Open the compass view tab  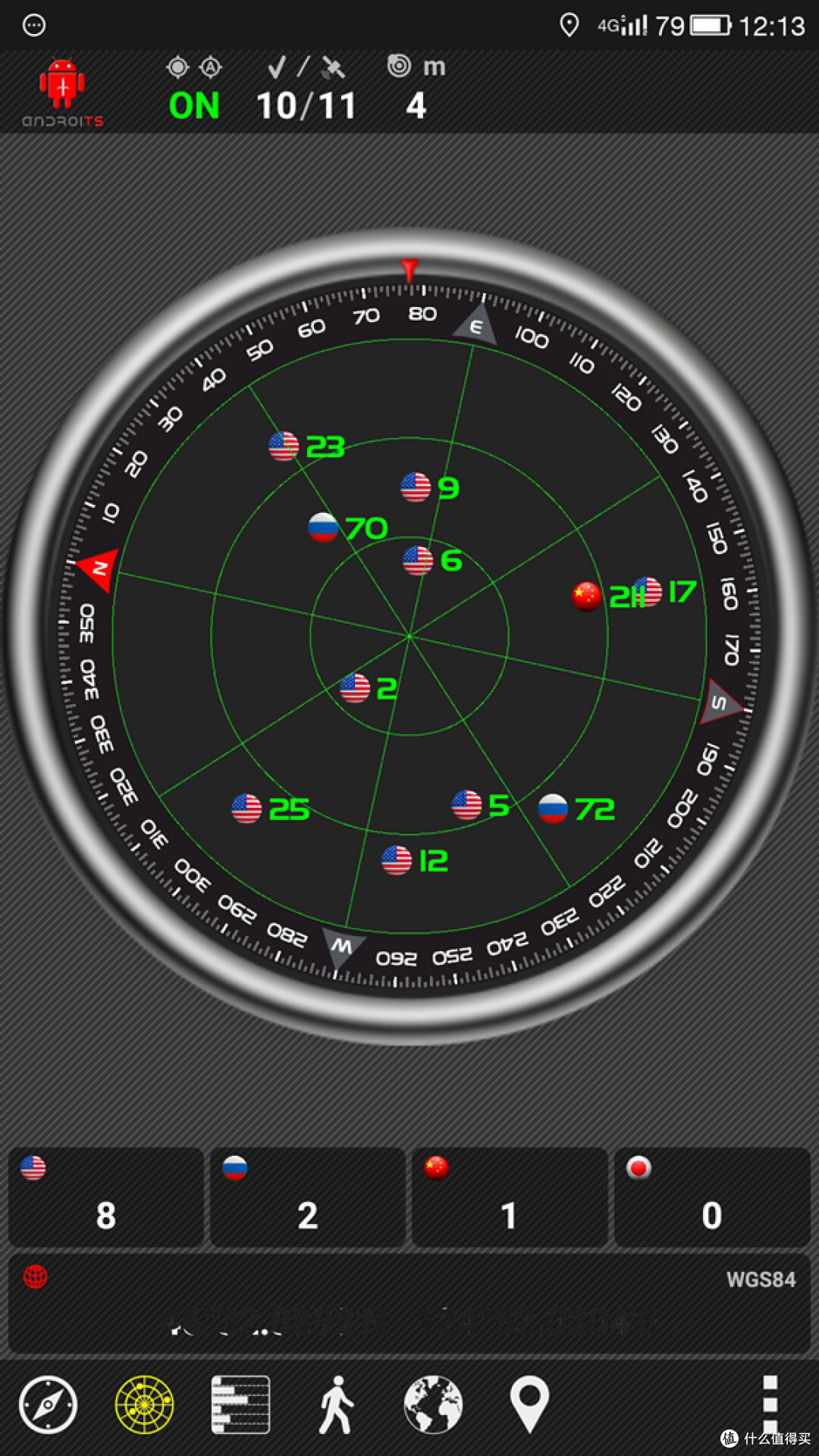click(48, 1404)
